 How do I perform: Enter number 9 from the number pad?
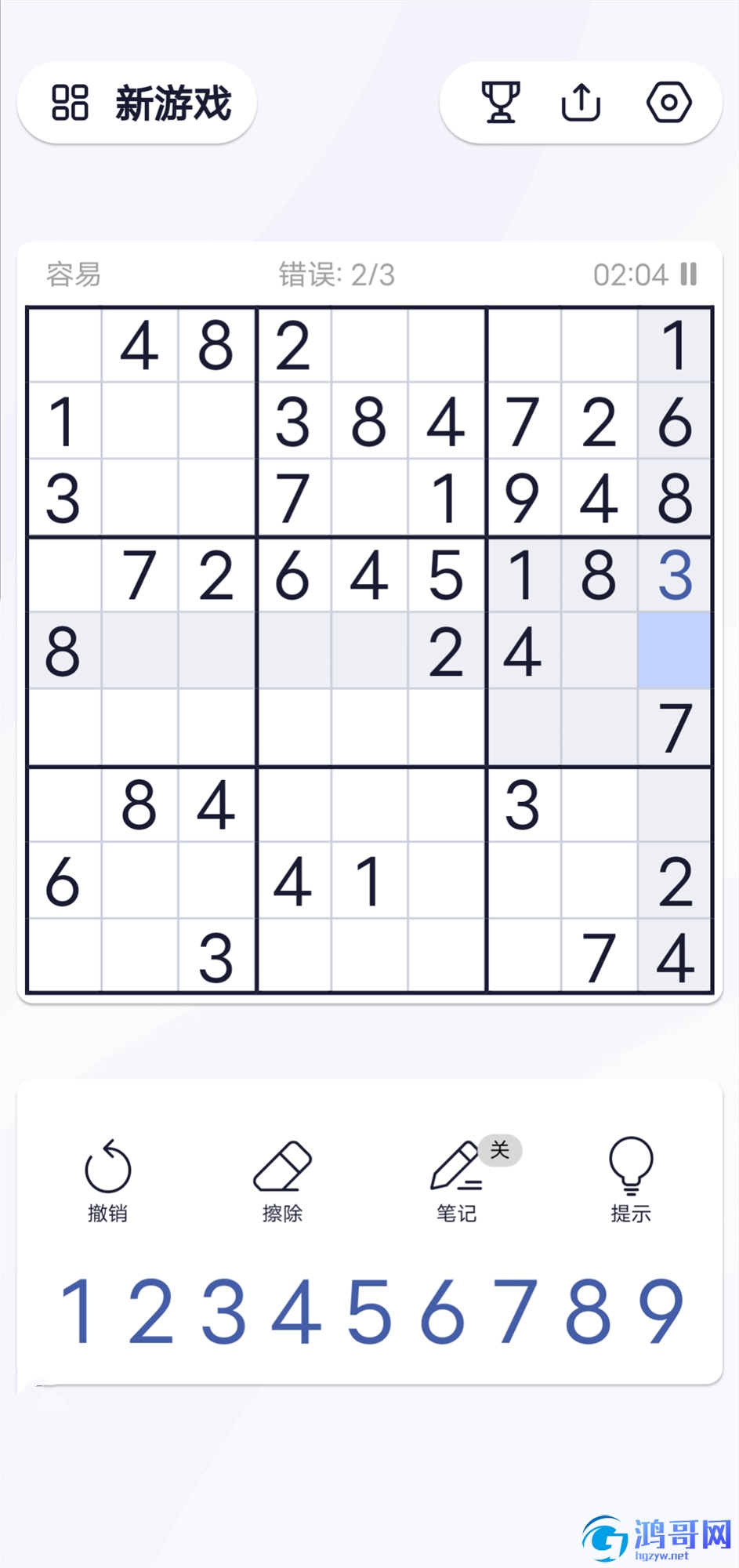pyautogui.click(x=661, y=1311)
